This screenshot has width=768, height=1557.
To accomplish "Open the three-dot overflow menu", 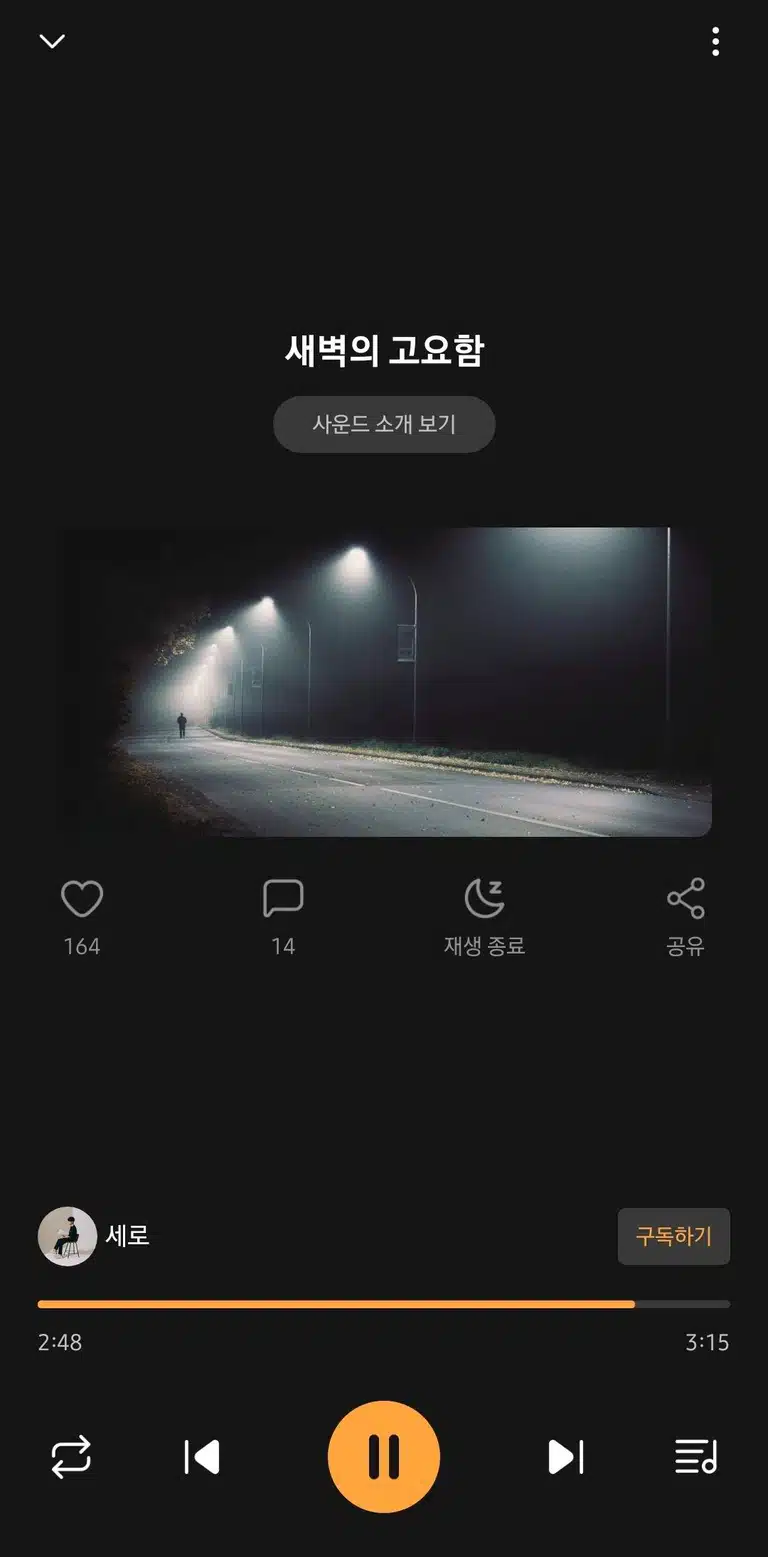I will 715,41.
